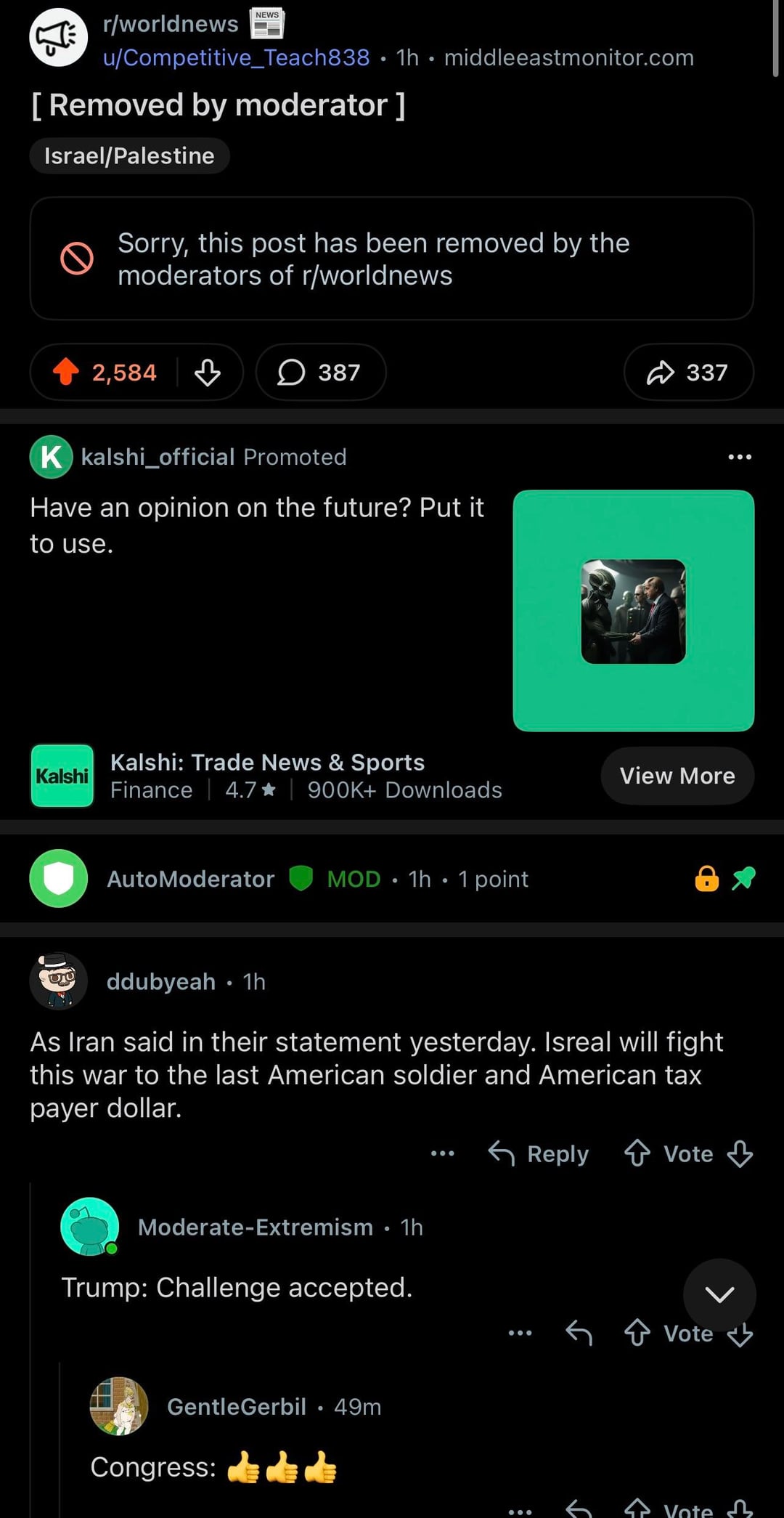Share the post via share button
The image size is (784, 1518).
(687, 372)
